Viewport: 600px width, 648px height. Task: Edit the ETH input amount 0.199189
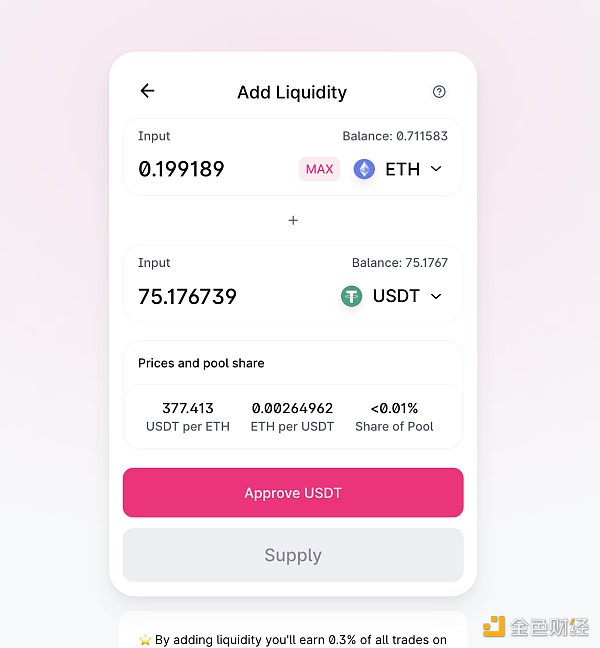click(182, 169)
